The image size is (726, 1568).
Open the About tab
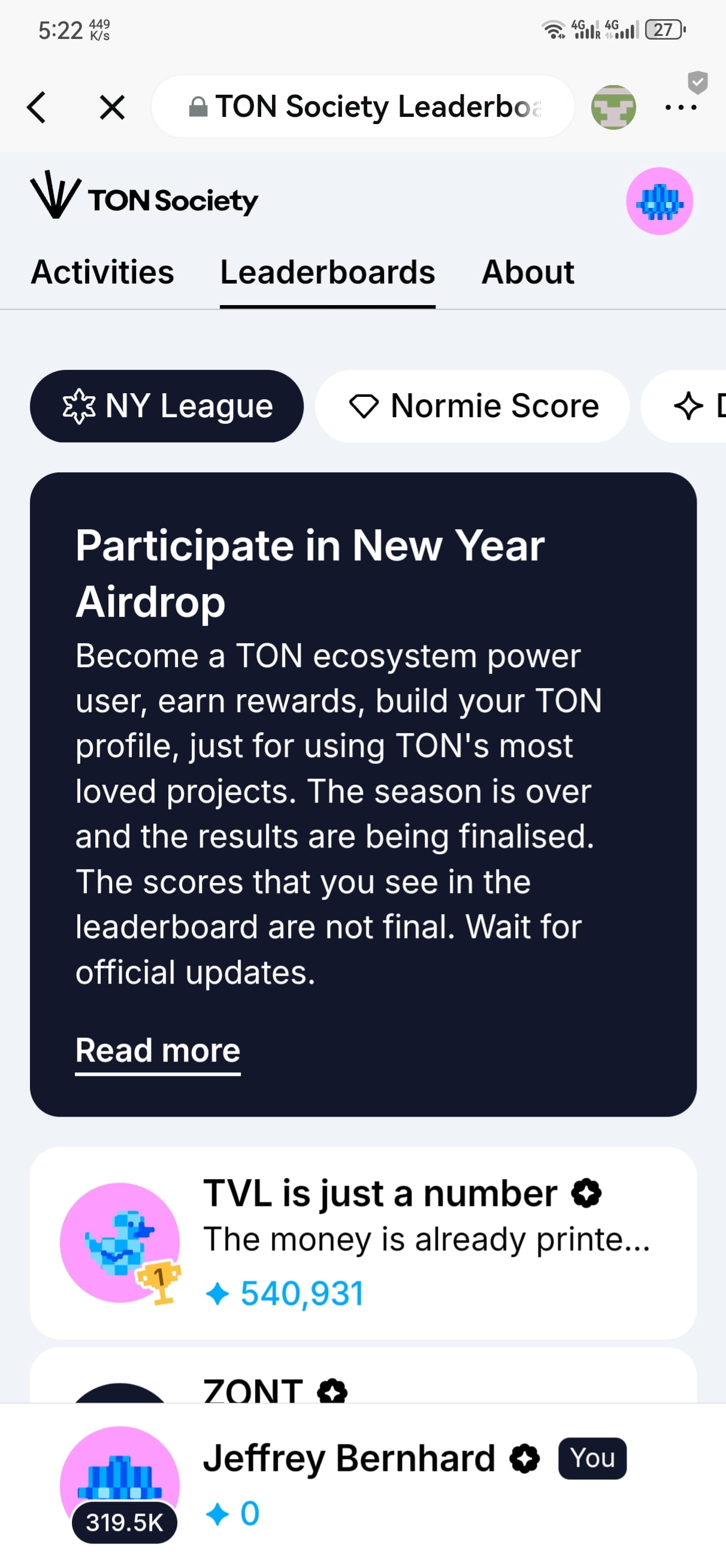[x=528, y=272]
